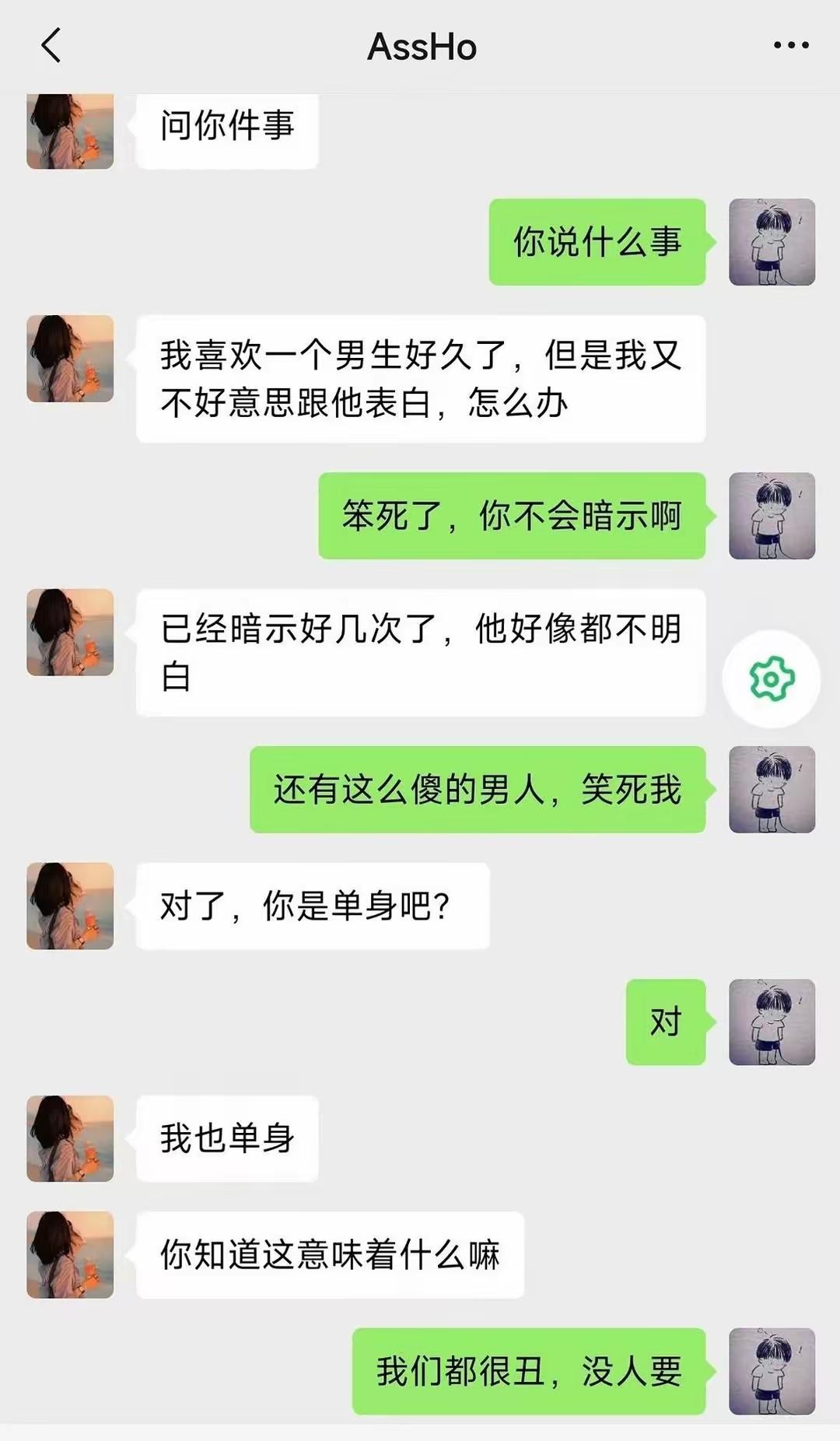Viewport: 840px width, 1441px height.
Task: Select the green bubble '笨死了，你不会暗示啊'
Action: click(509, 515)
